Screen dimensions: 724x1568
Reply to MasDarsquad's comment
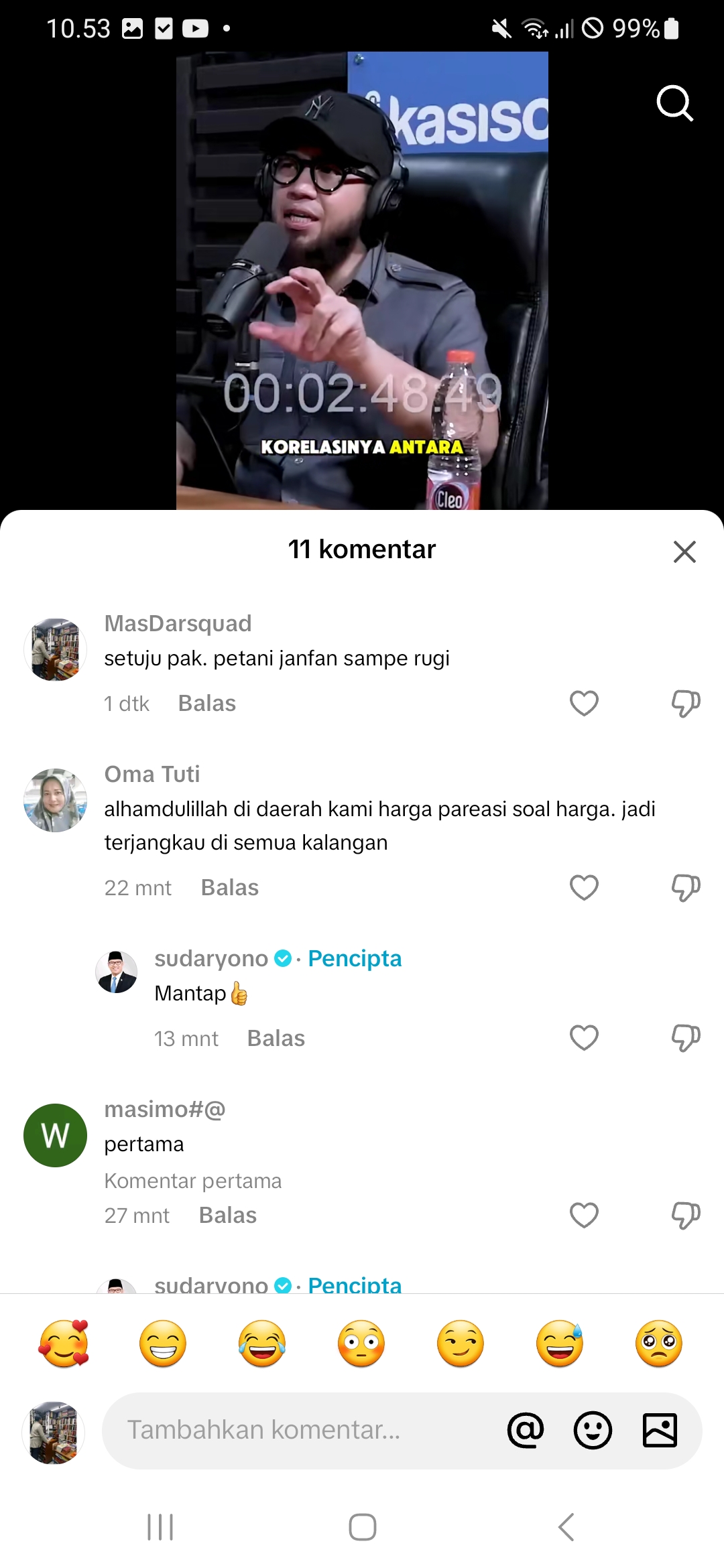[207, 704]
